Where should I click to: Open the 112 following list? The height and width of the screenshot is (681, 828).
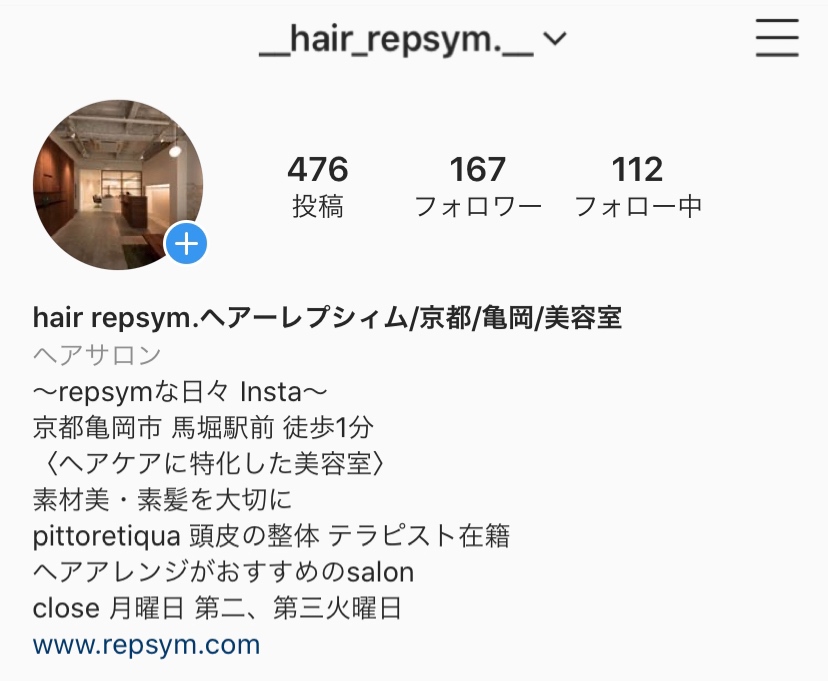point(638,186)
